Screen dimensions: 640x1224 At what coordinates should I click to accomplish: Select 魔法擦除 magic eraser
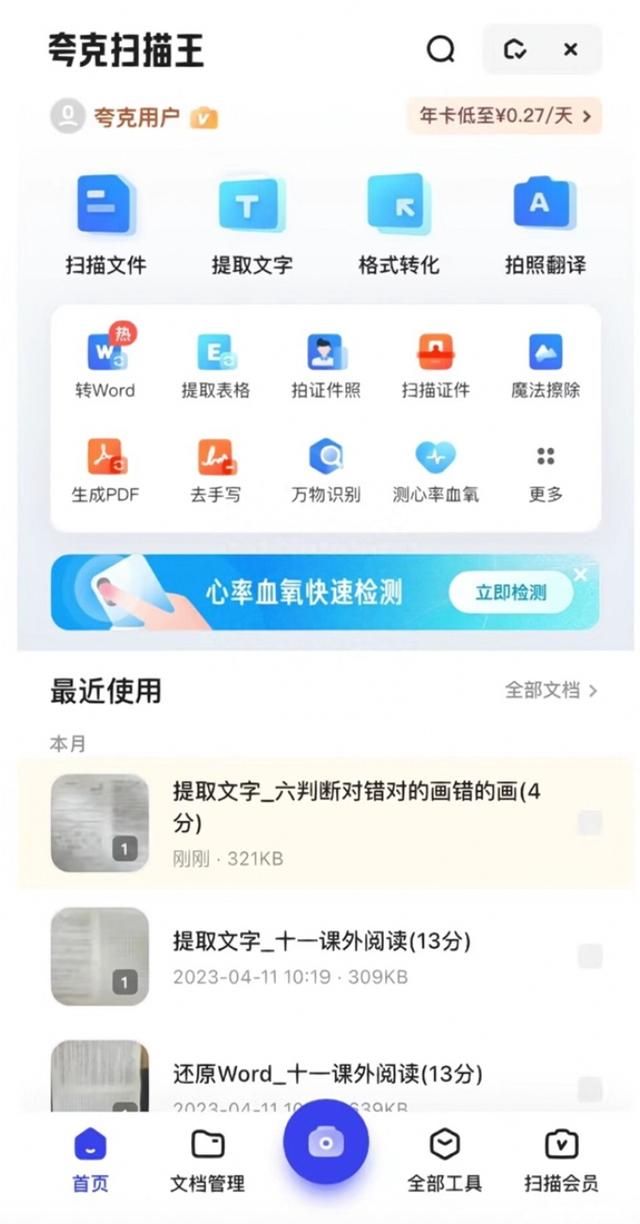[x=545, y=364]
